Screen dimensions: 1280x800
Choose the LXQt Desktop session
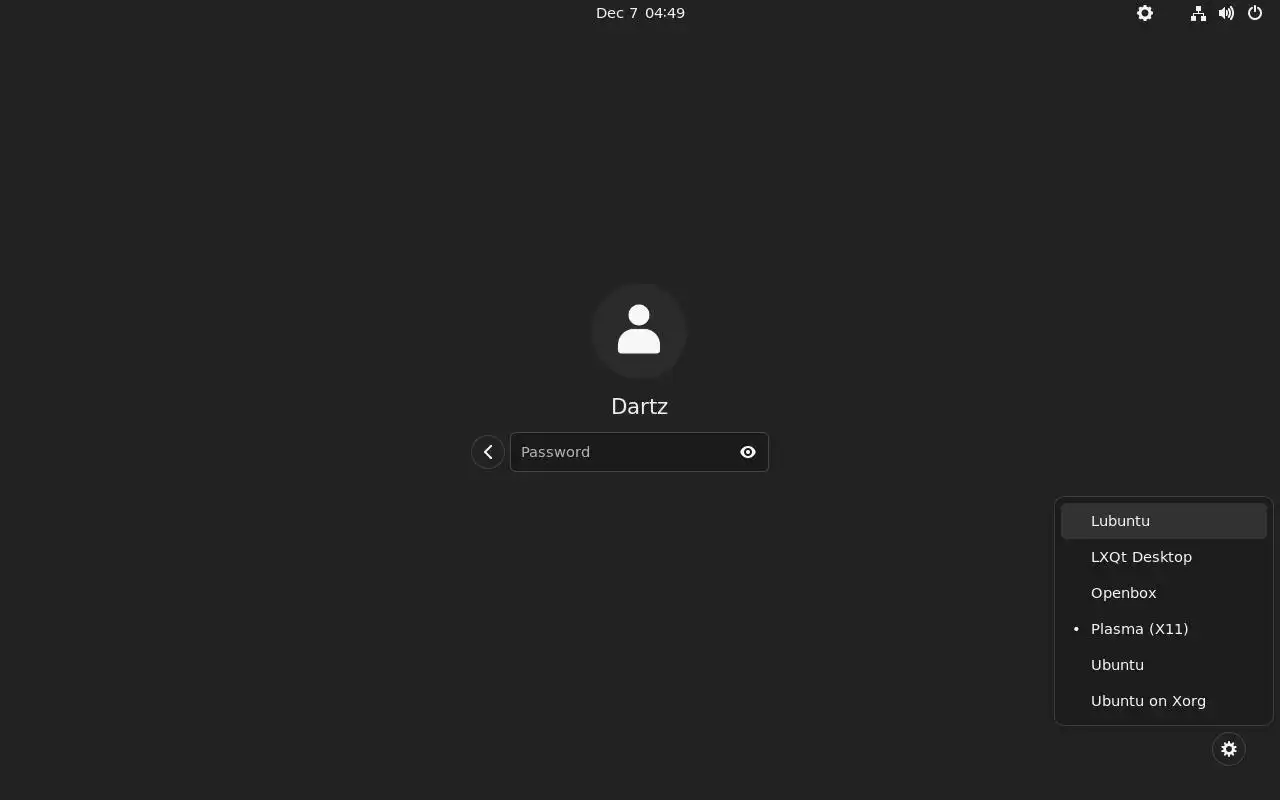(1141, 557)
